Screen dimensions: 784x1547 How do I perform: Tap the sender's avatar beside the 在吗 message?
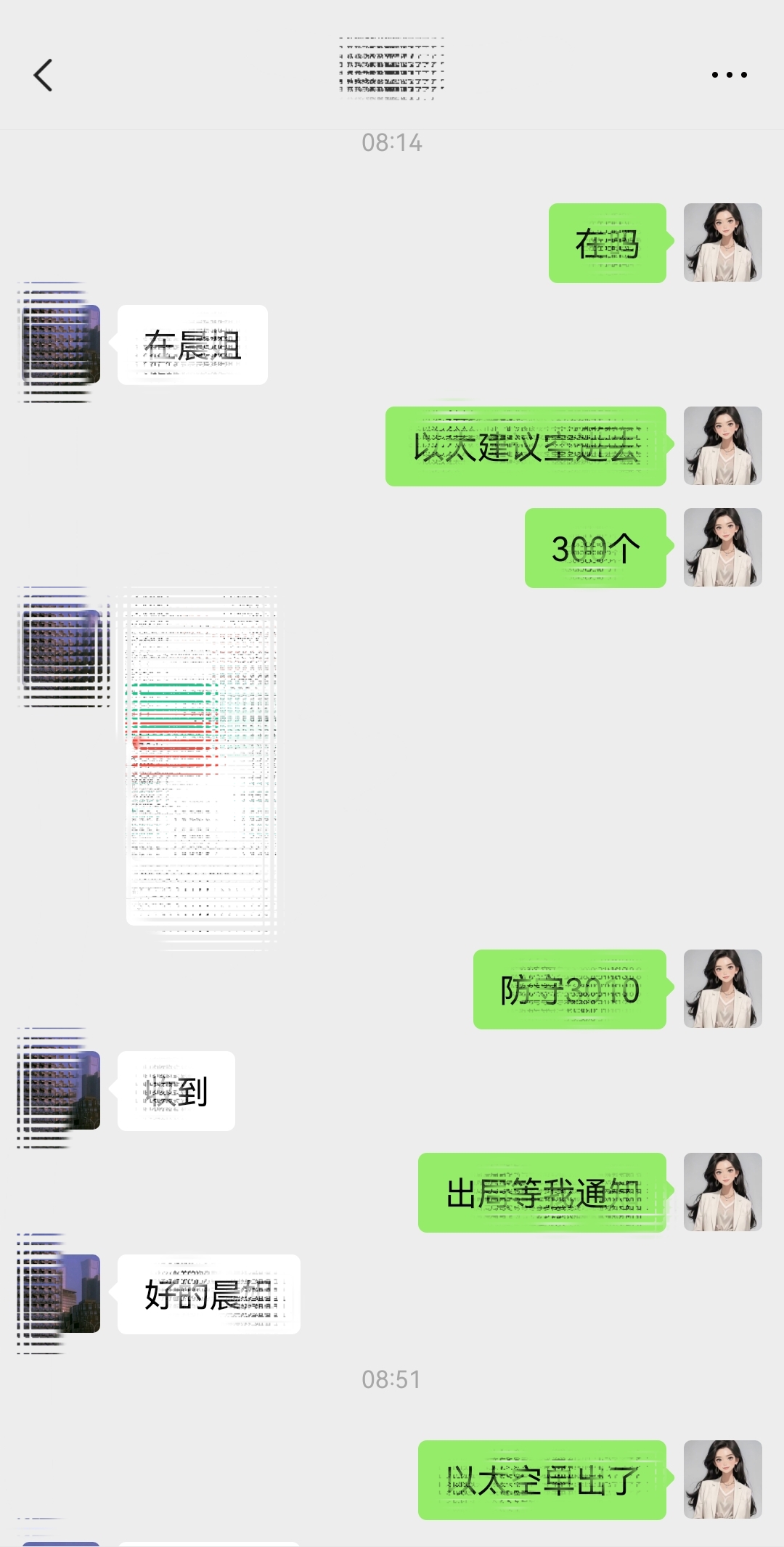coord(722,242)
